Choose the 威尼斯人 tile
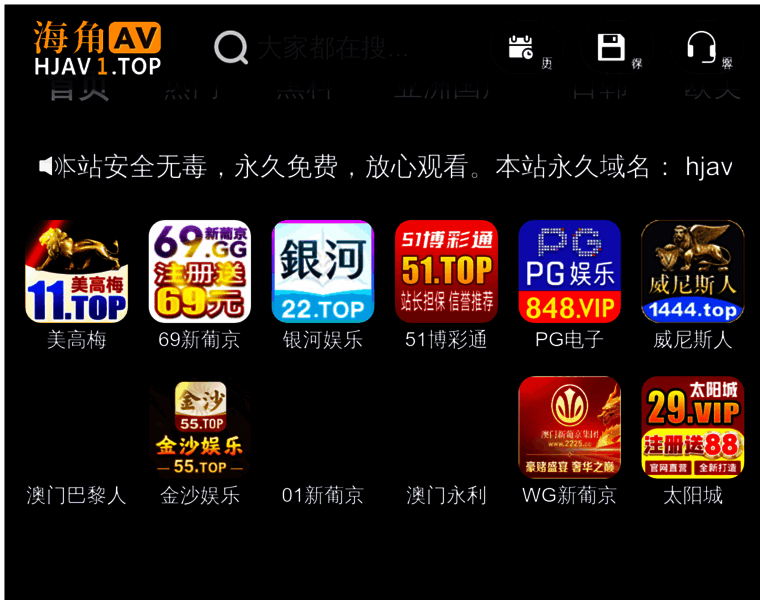 tap(692, 272)
